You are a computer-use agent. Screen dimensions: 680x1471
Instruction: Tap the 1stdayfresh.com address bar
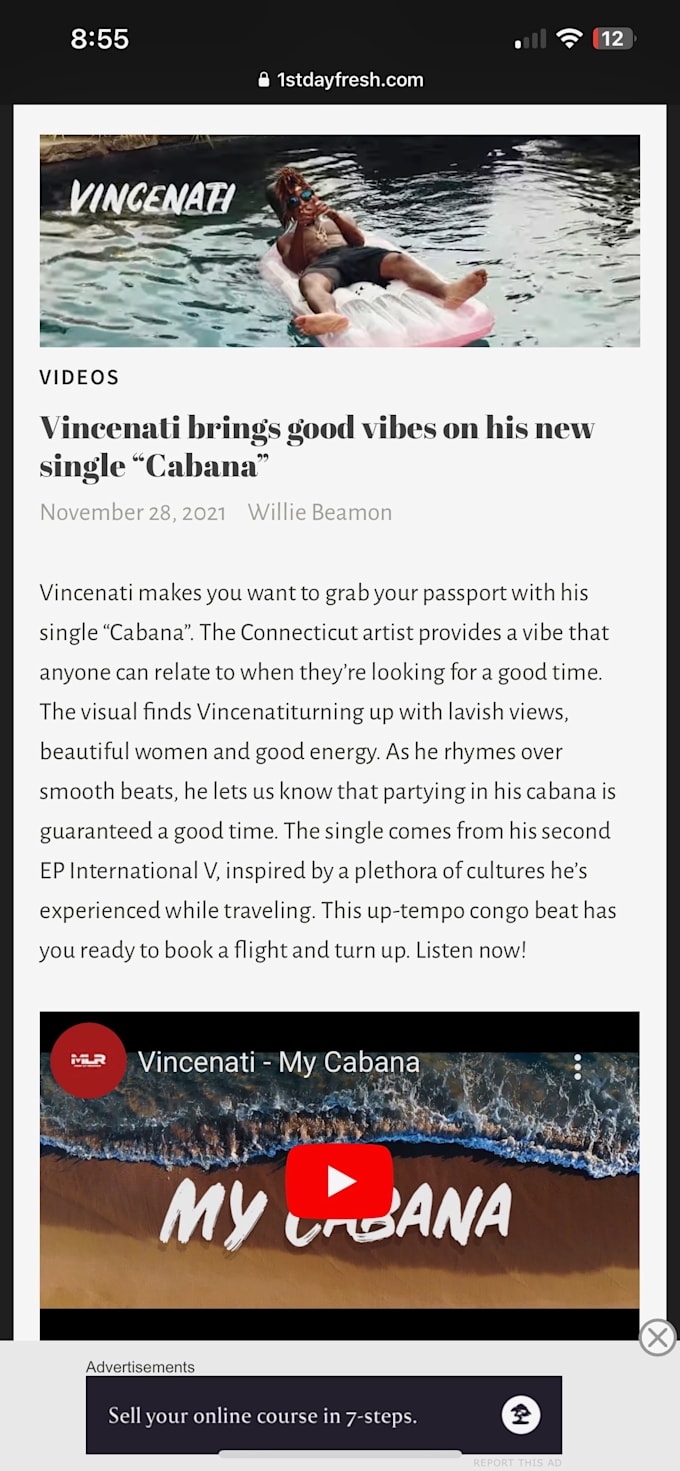tap(340, 80)
